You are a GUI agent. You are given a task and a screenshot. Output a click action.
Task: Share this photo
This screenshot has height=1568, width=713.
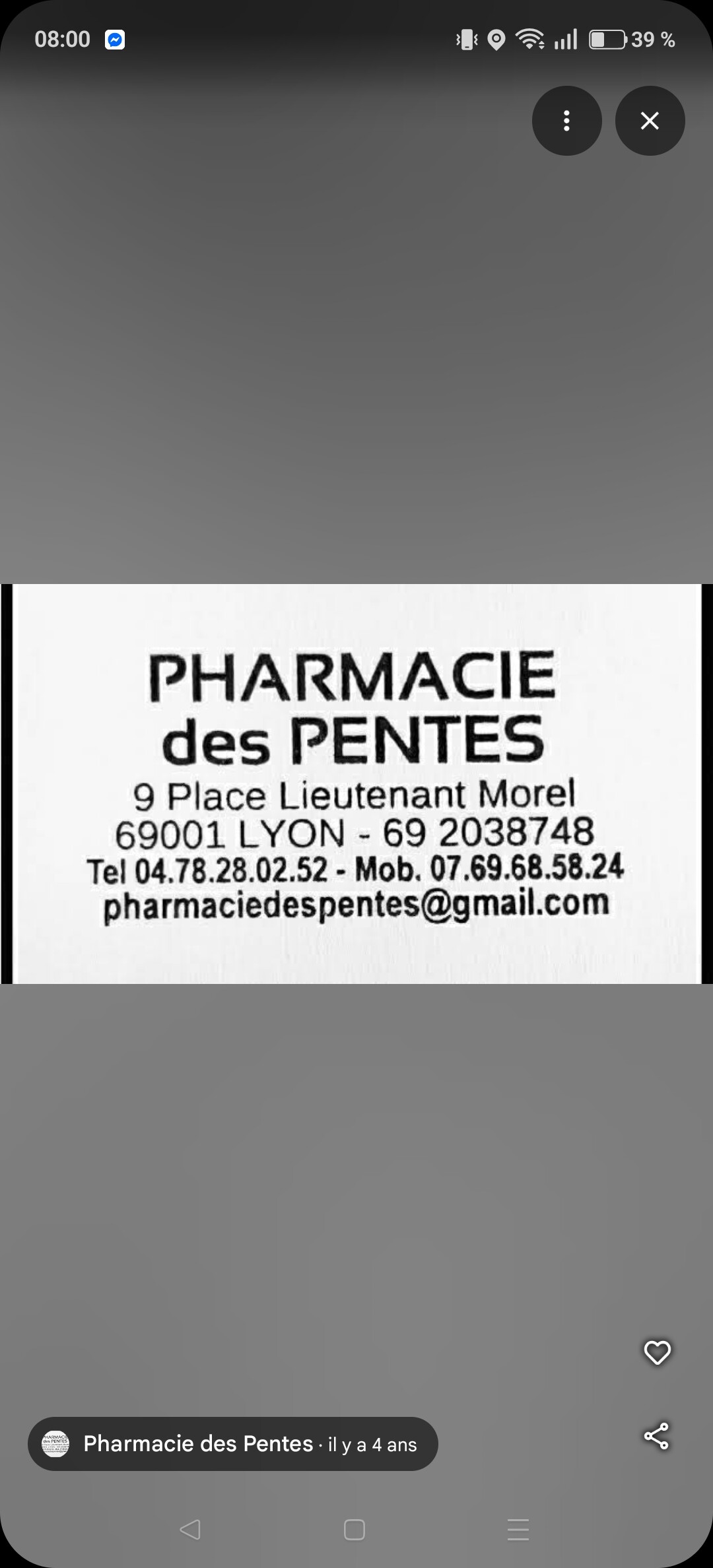(x=657, y=1436)
